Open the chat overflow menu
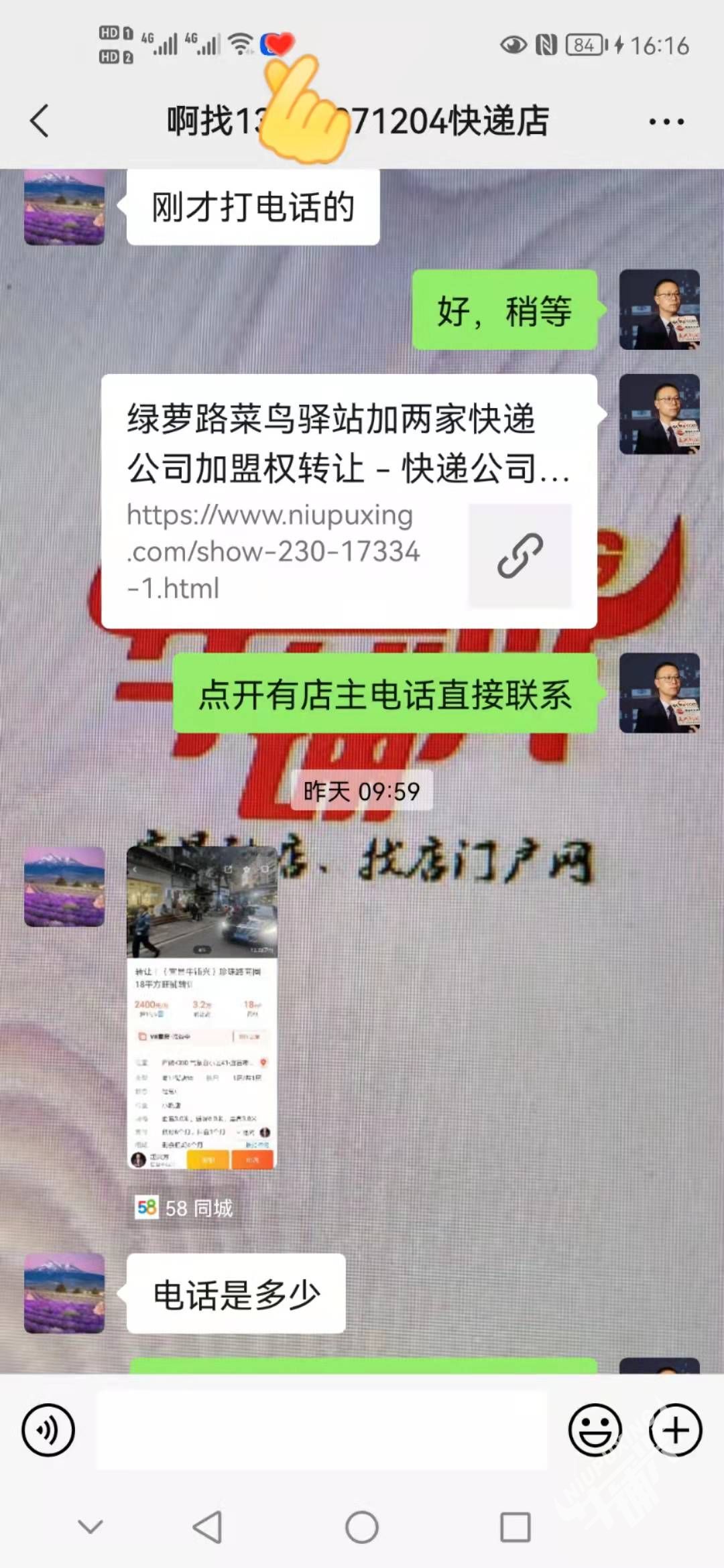The height and width of the screenshot is (1568, 724). coord(666,121)
